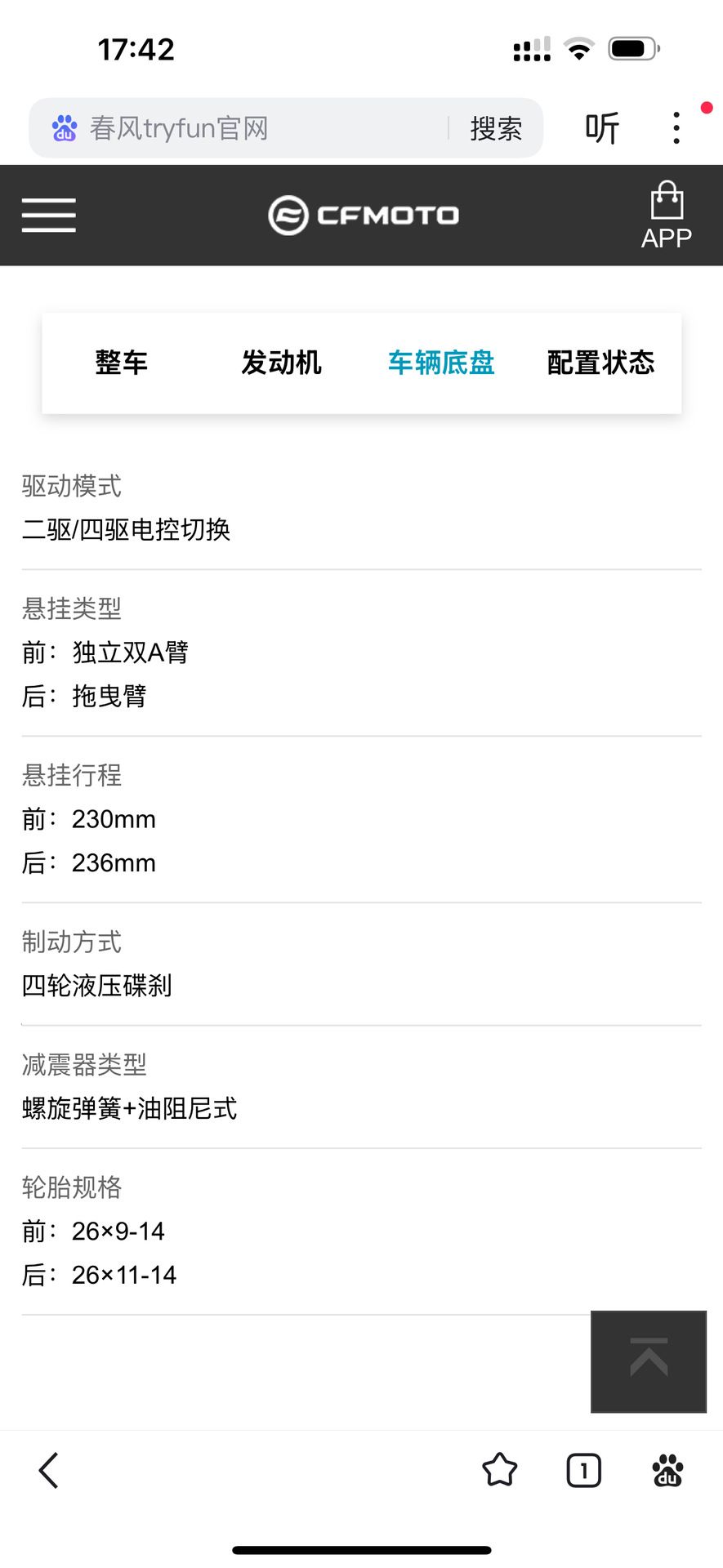Open the hamburger menu on CFMOTO site
Image resolution: width=723 pixels, height=1568 pixels.
coord(49,215)
